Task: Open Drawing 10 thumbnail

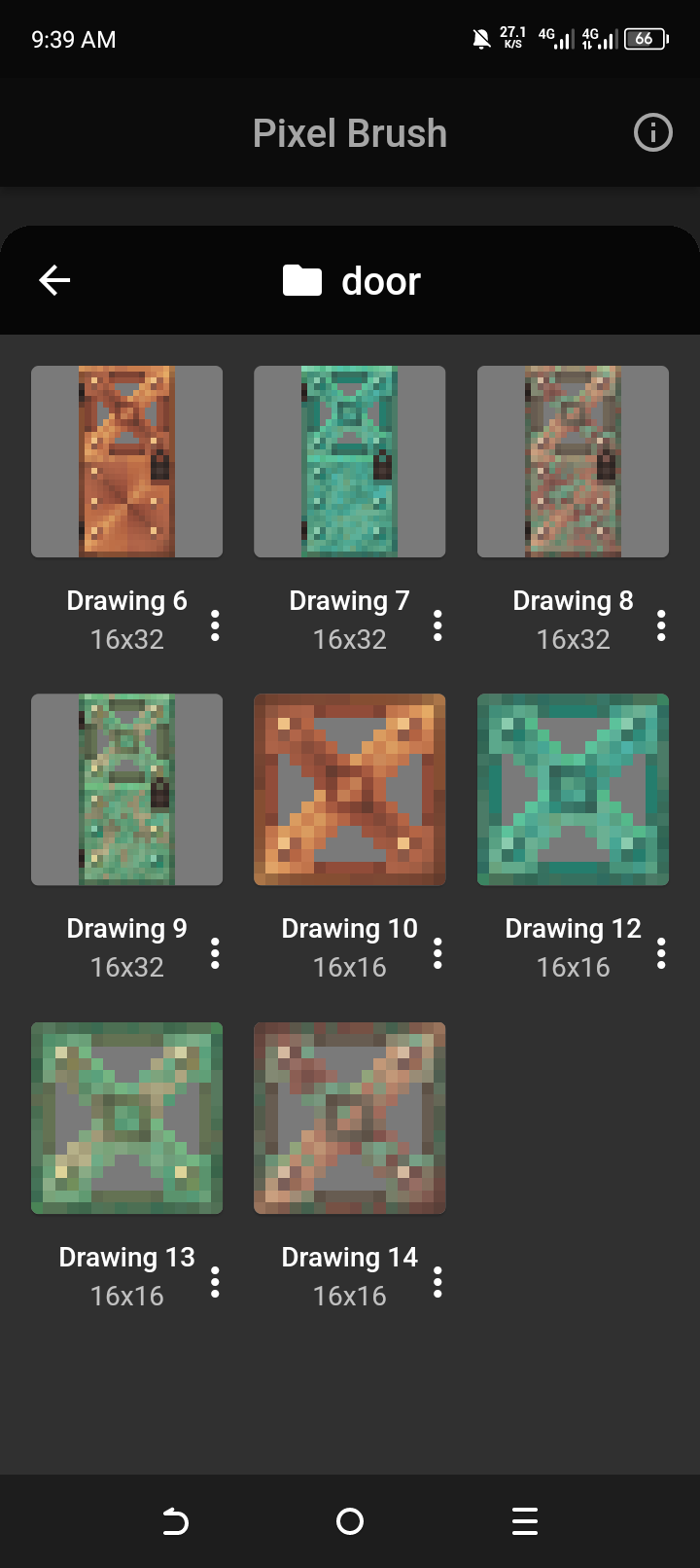Action: [349, 789]
